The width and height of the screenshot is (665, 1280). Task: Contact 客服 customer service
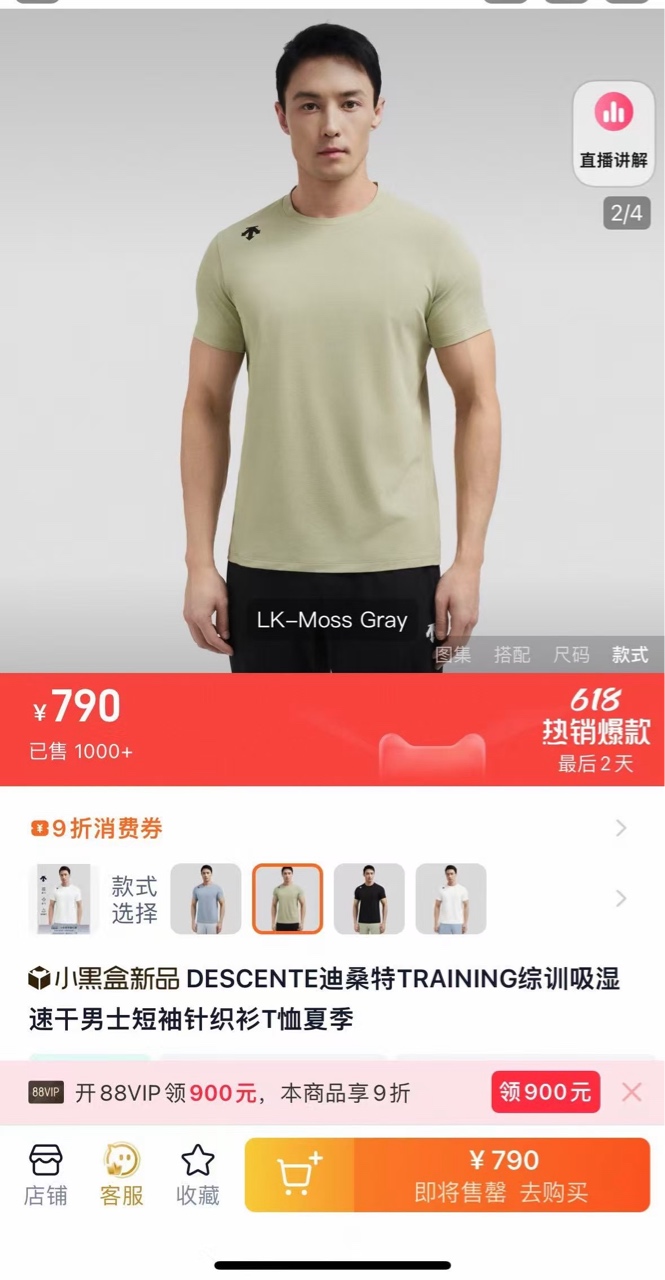pyautogui.click(x=122, y=1175)
